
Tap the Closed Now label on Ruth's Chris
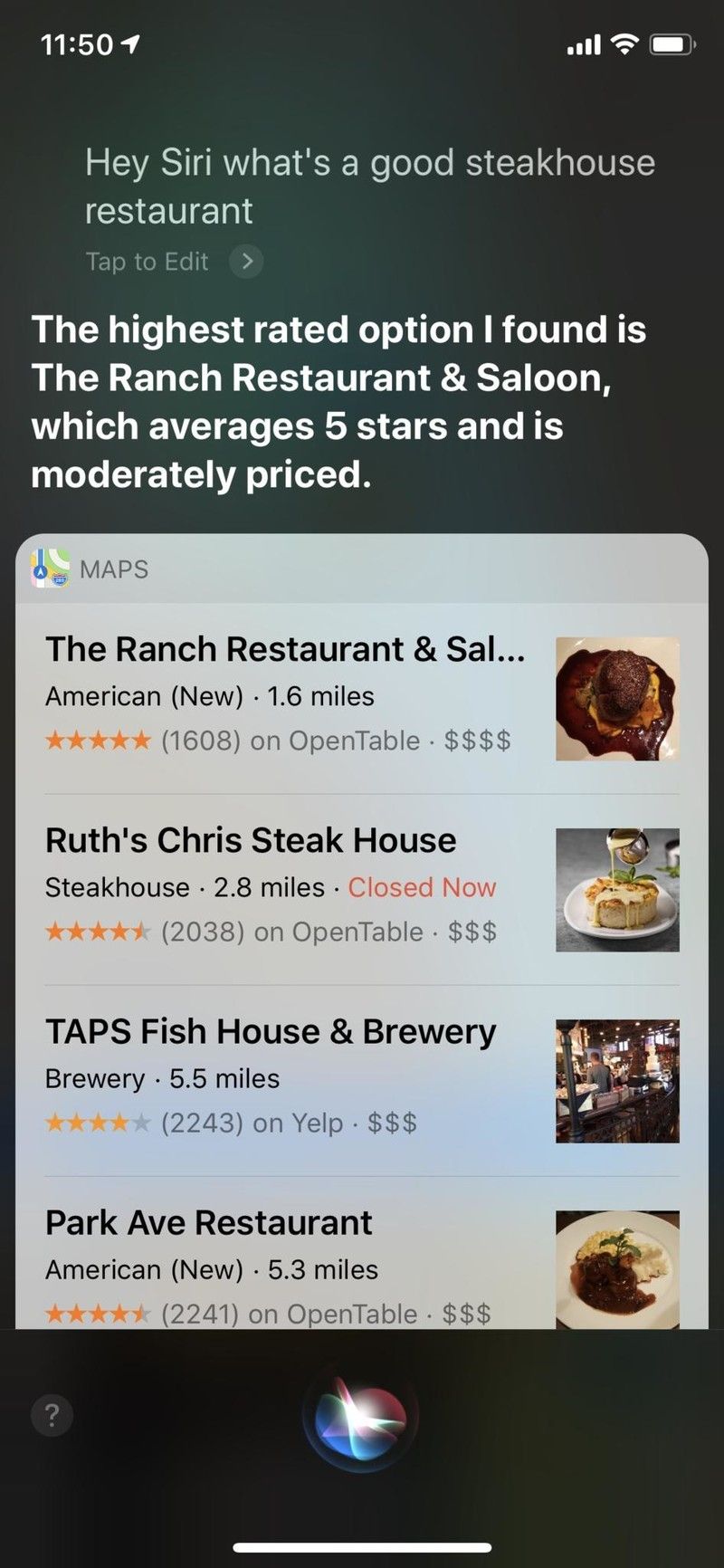point(422,887)
